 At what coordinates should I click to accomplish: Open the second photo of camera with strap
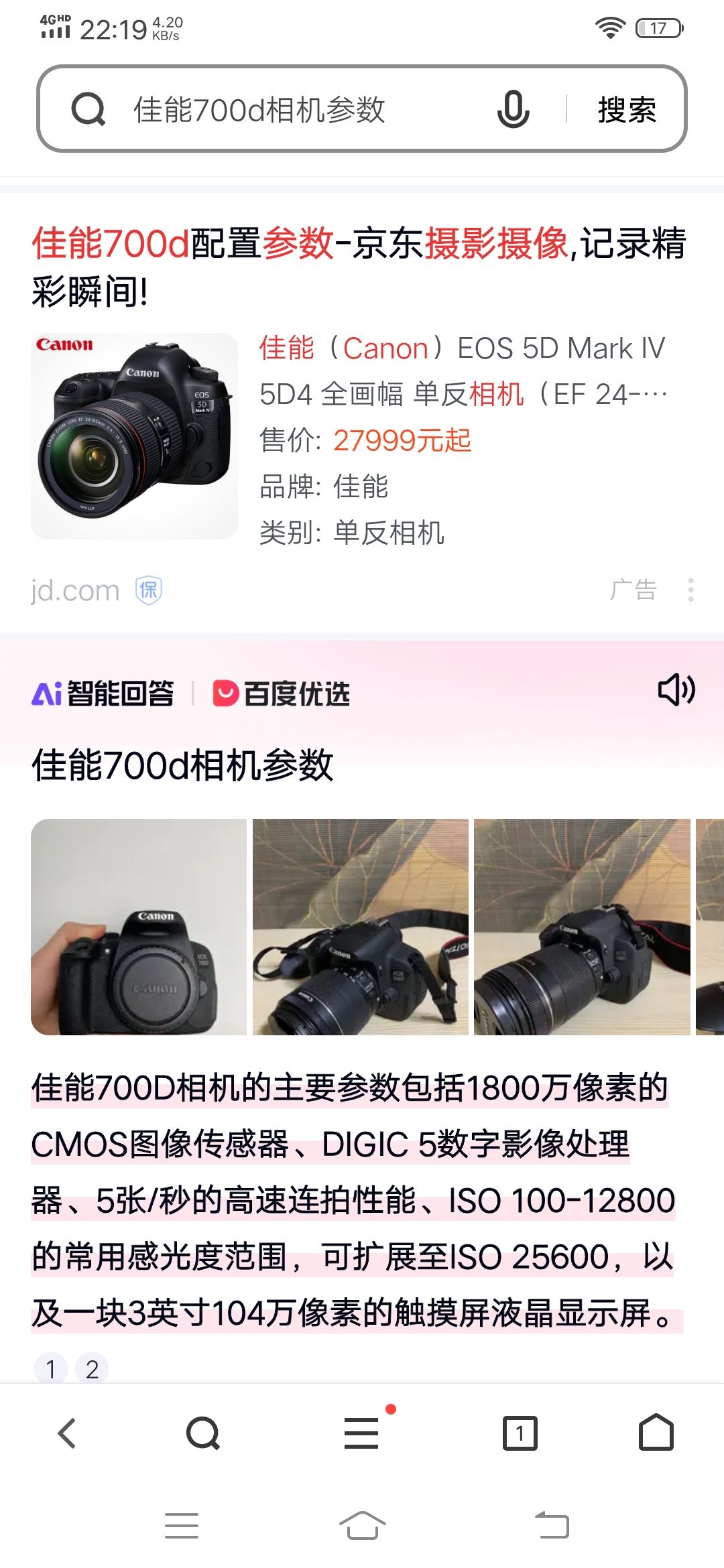(x=360, y=927)
